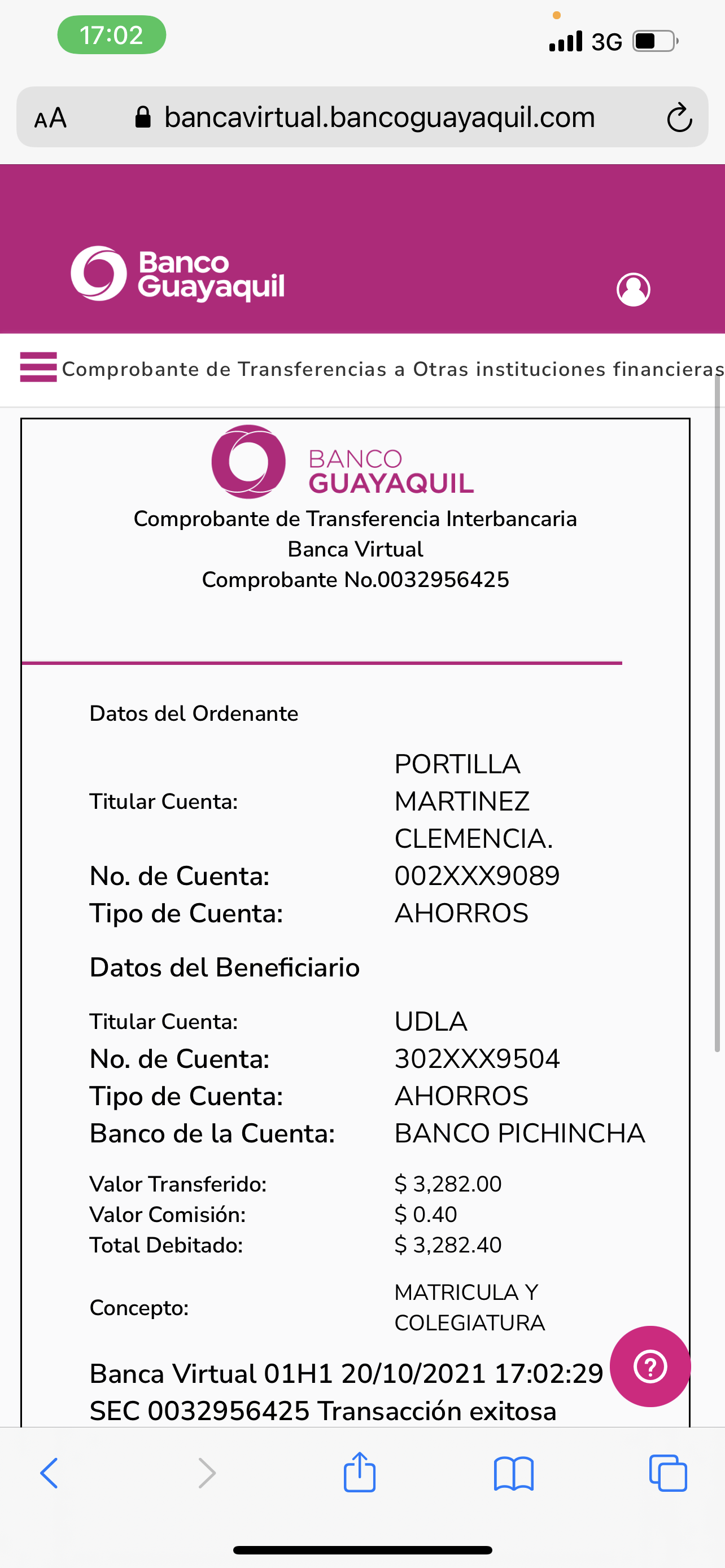Image resolution: width=725 pixels, height=1568 pixels.
Task: Open the reader text size options
Action: 50,117
